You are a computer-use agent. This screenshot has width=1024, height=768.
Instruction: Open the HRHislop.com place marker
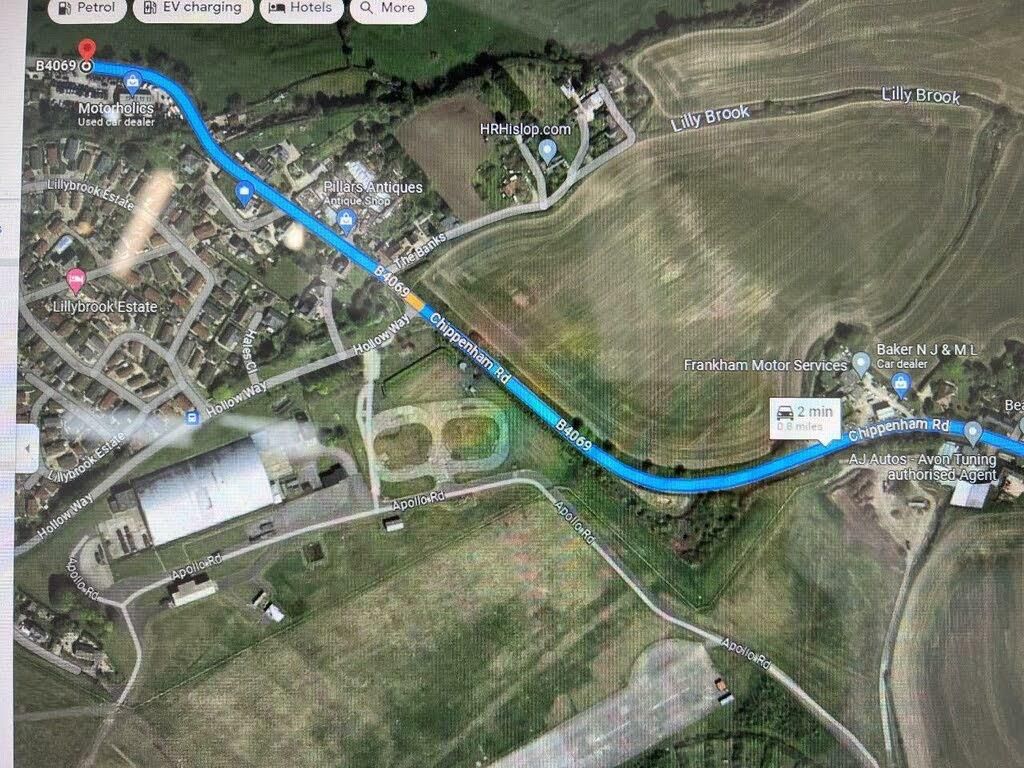(x=547, y=151)
